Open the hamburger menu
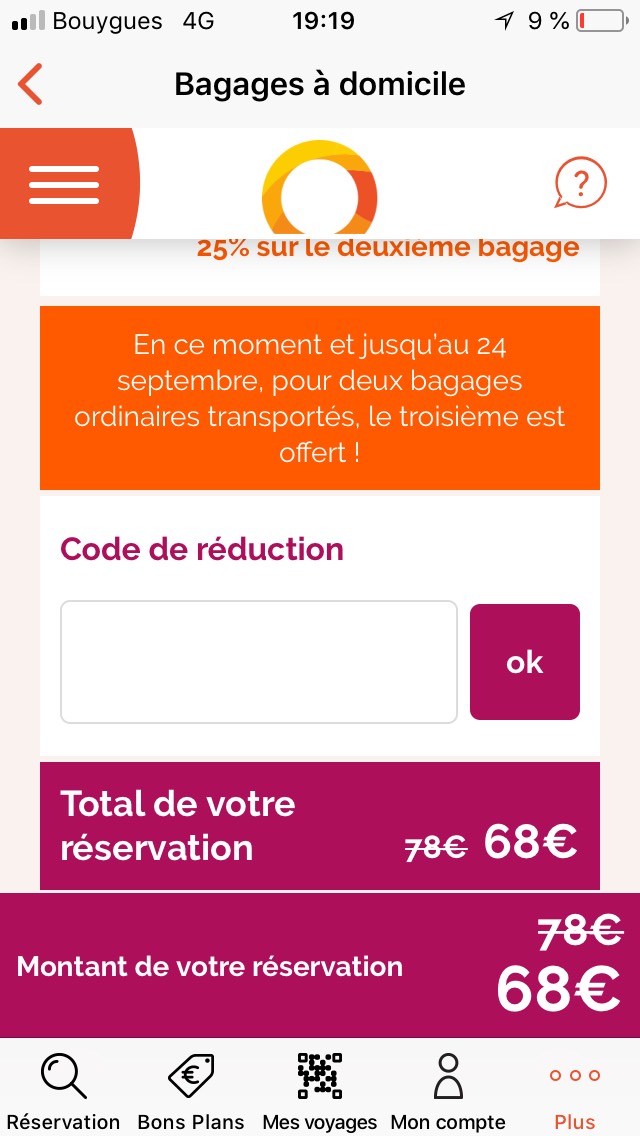640x1136 pixels. pyautogui.click(x=64, y=184)
